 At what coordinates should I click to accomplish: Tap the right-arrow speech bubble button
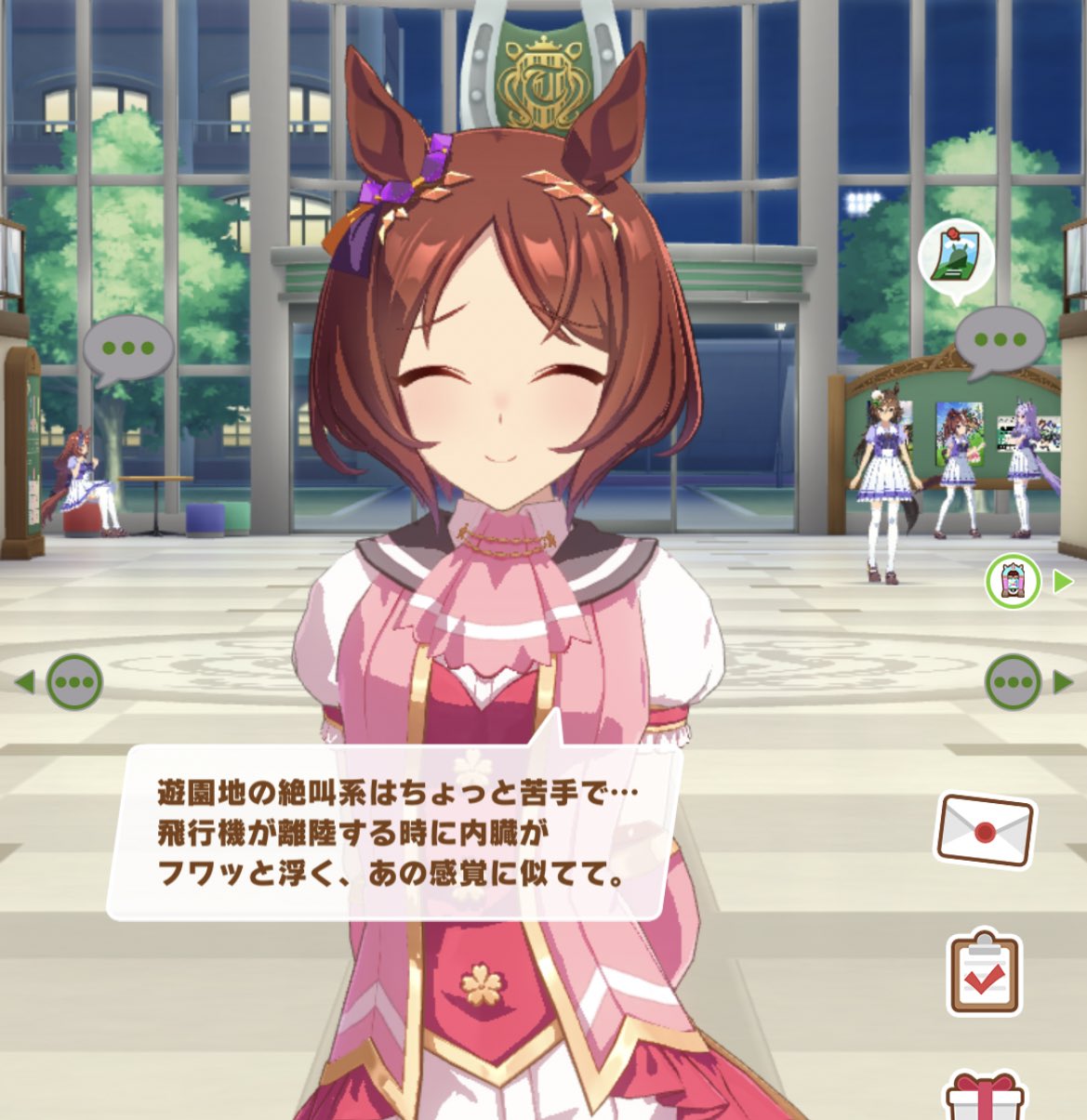1014,682
